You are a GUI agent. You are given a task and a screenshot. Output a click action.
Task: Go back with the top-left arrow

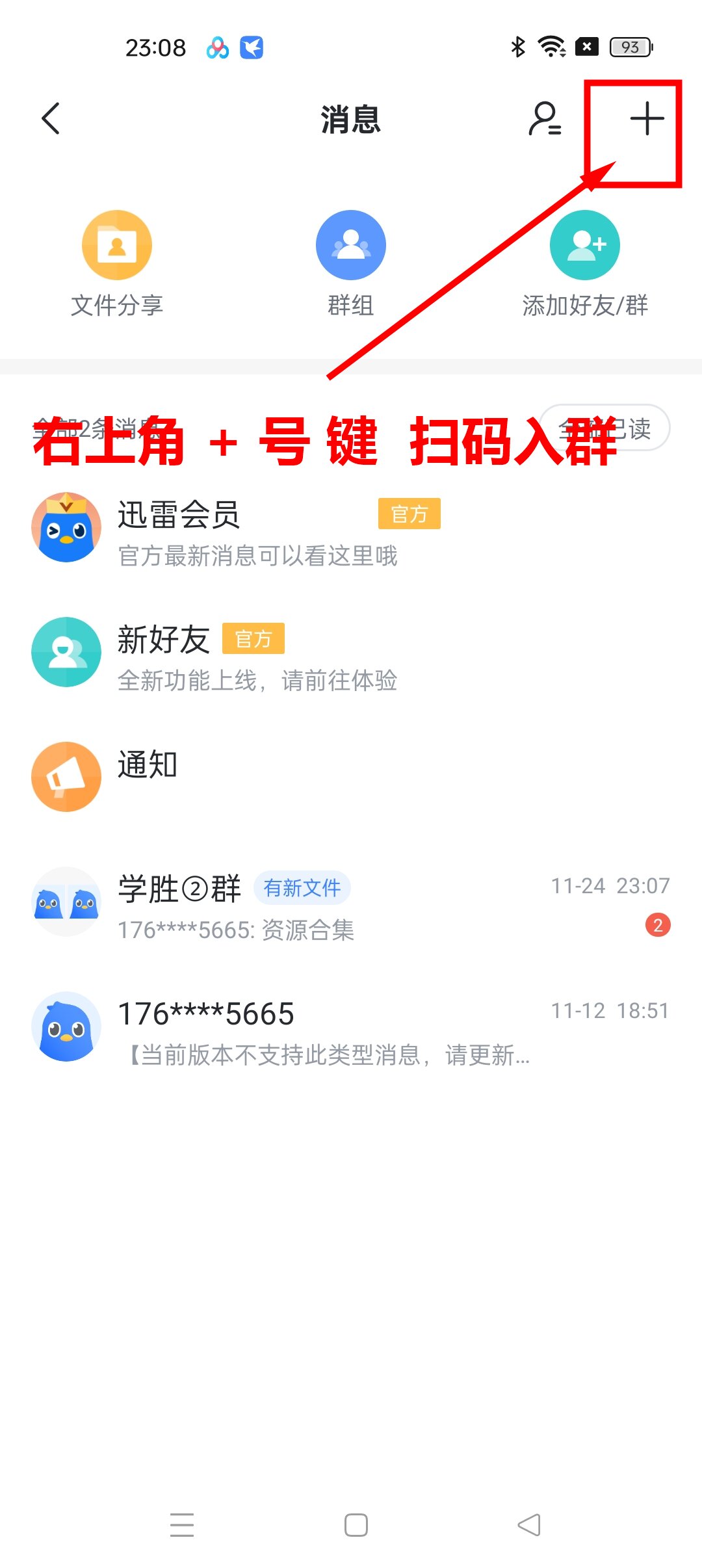click(51, 119)
